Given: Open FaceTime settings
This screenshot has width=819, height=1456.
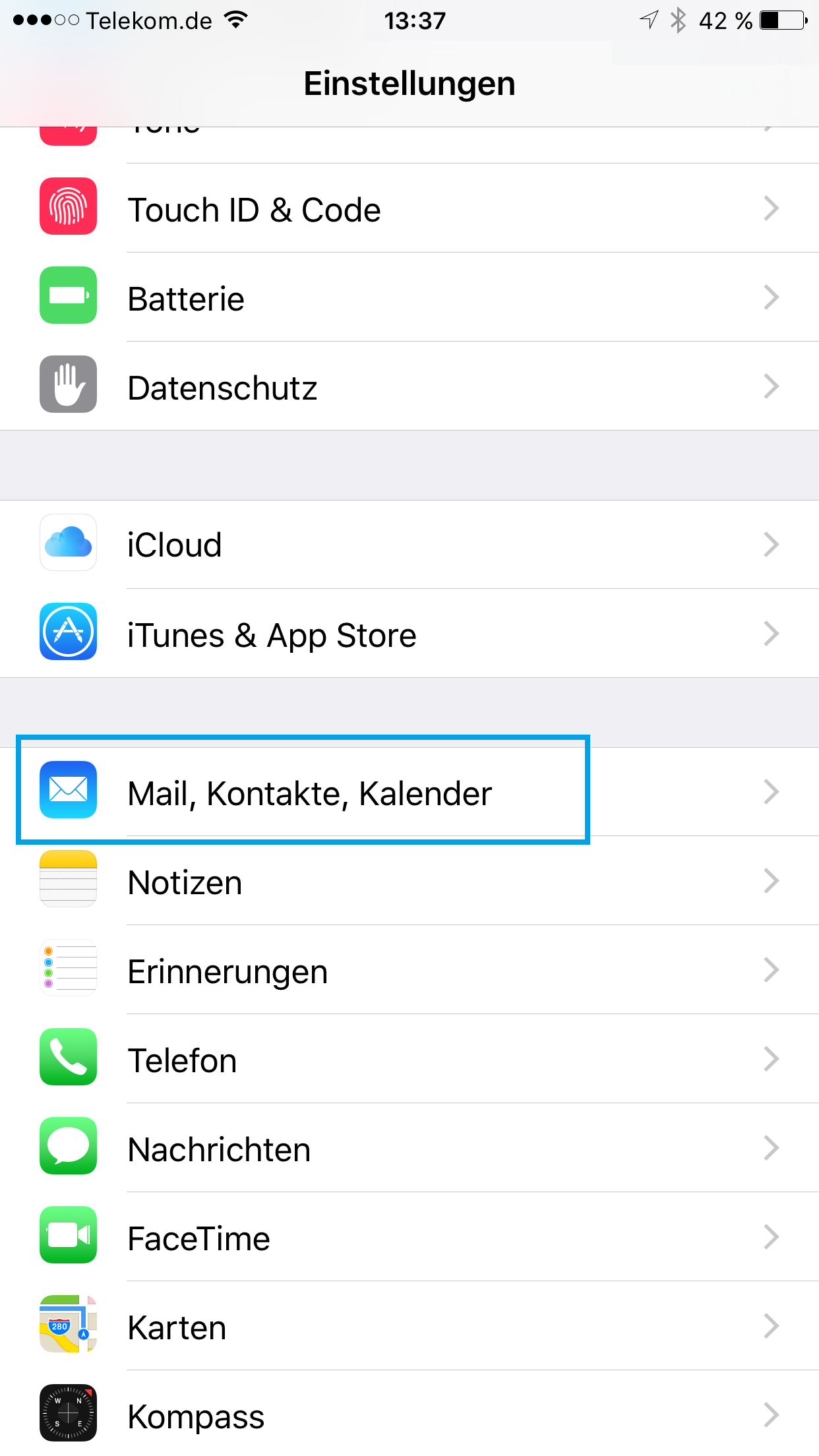Looking at the screenshot, I should tap(409, 1237).
